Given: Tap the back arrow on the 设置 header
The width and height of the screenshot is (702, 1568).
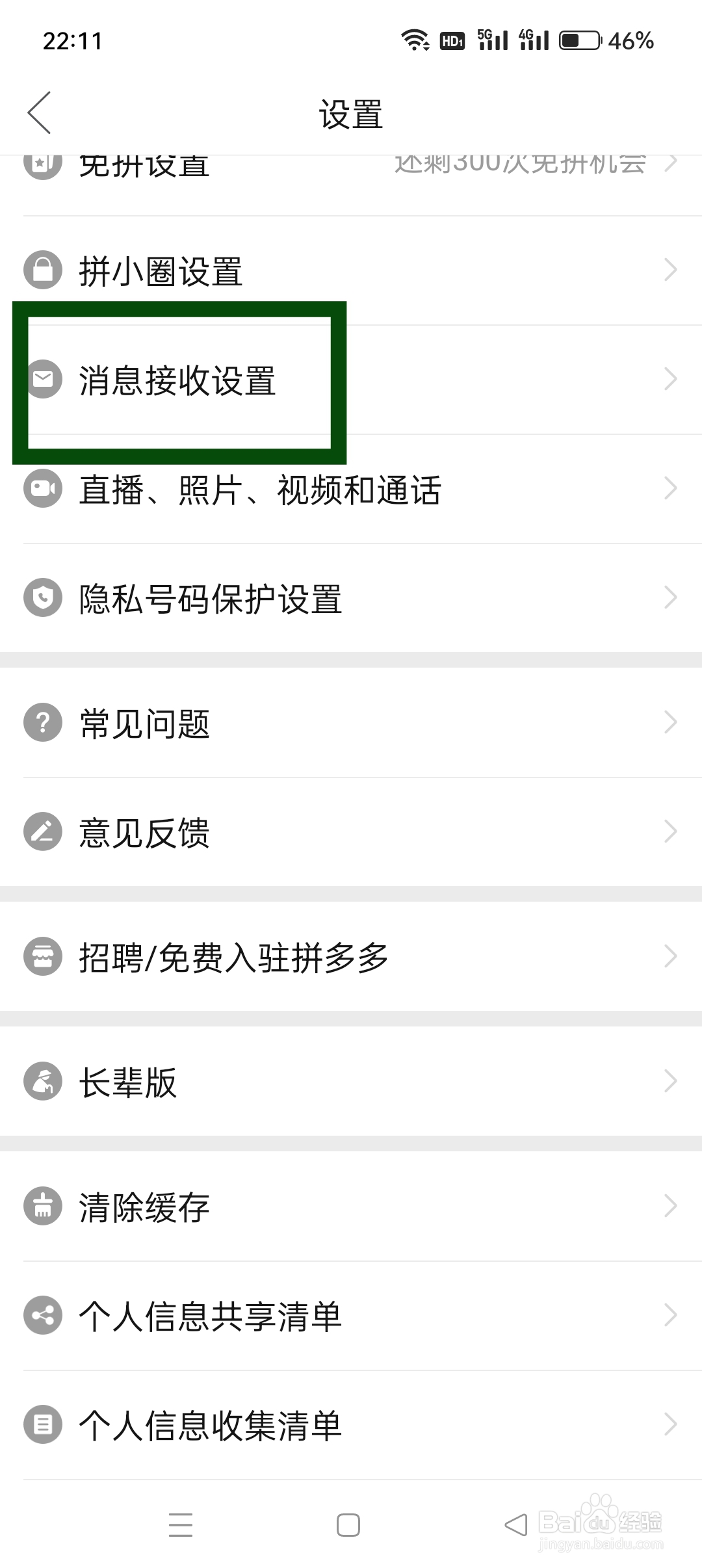Looking at the screenshot, I should click(40, 112).
